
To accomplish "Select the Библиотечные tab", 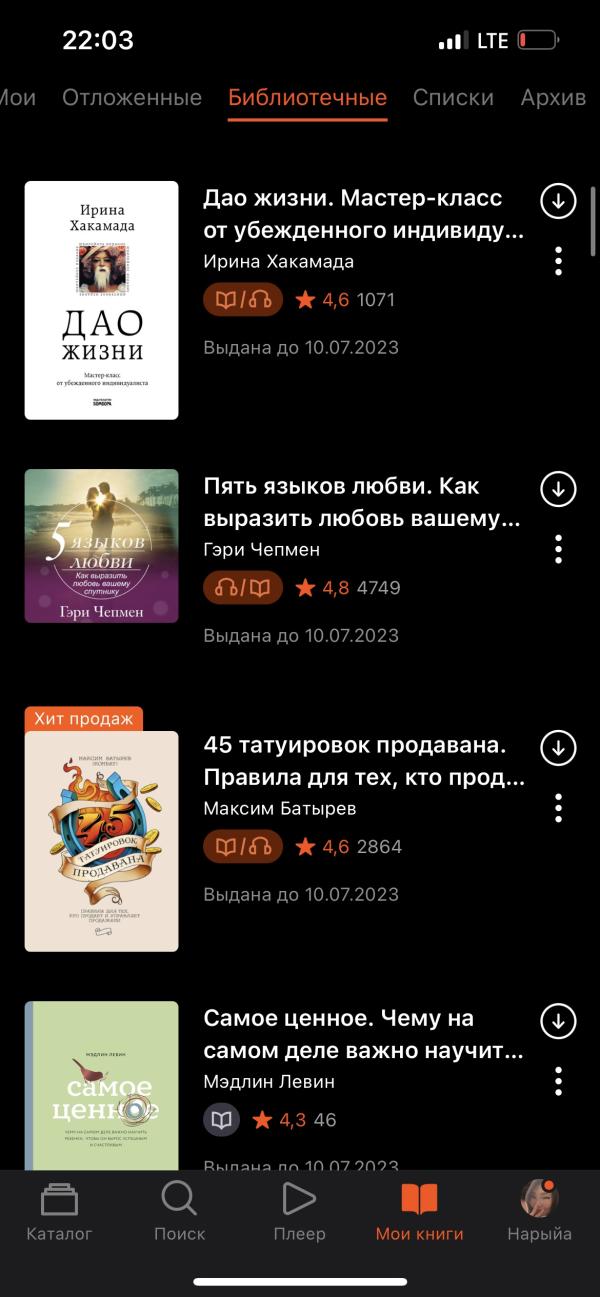I will (x=307, y=98).
